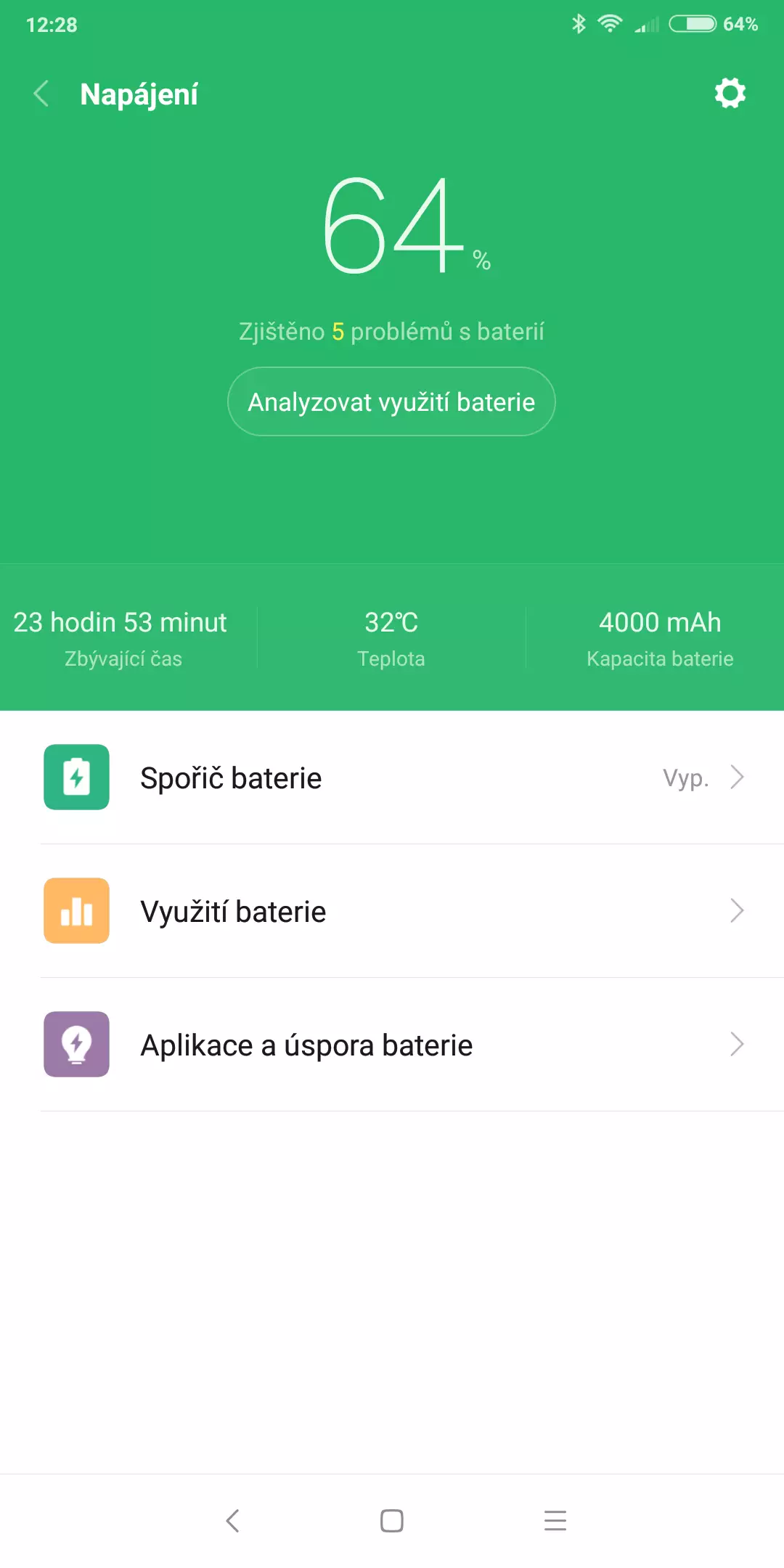Screen dimensions: 784x1568
Task: Tap Analyzovat využití baterie button
Action: click(391, 401)
